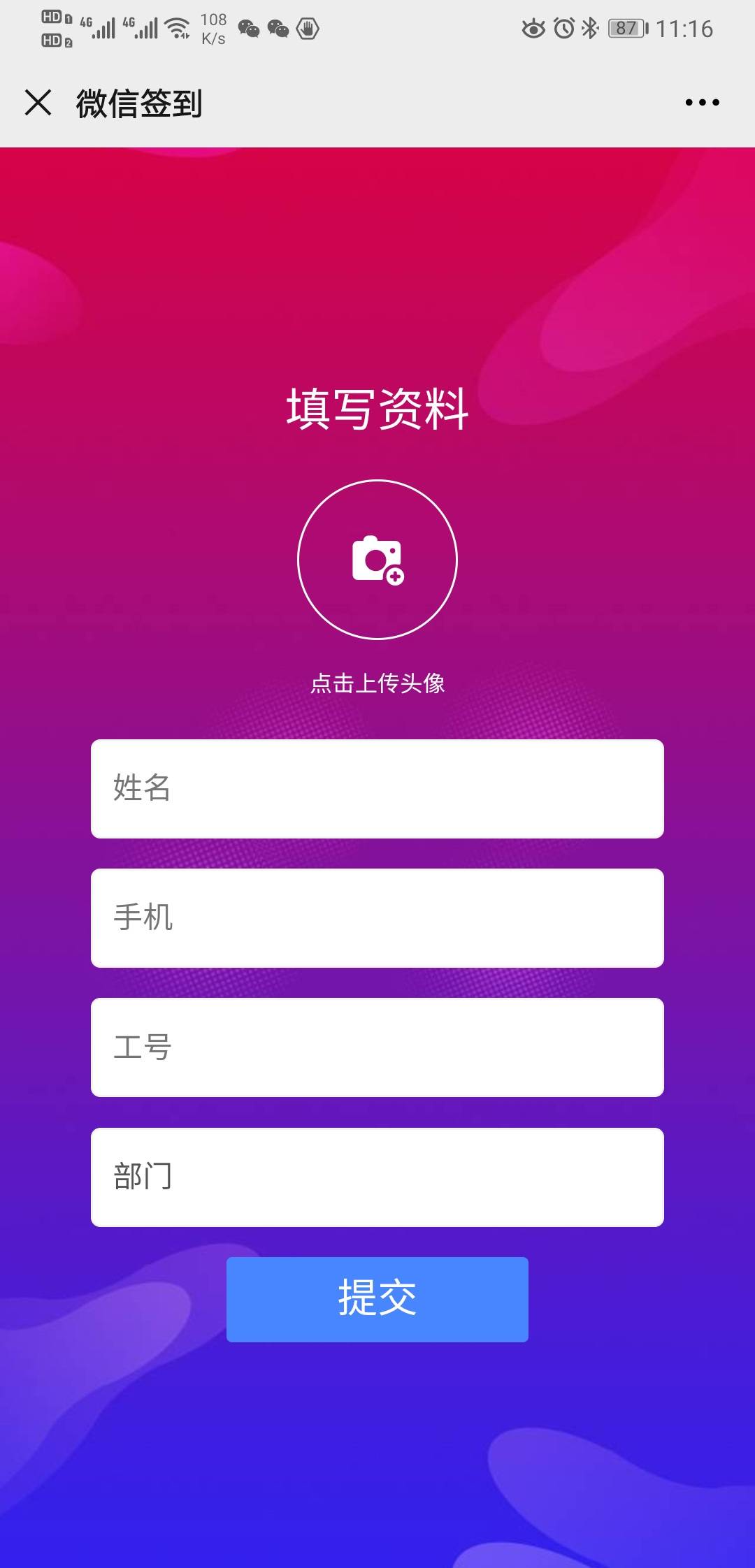Upload avatar via the camera circle

point(377,560)
